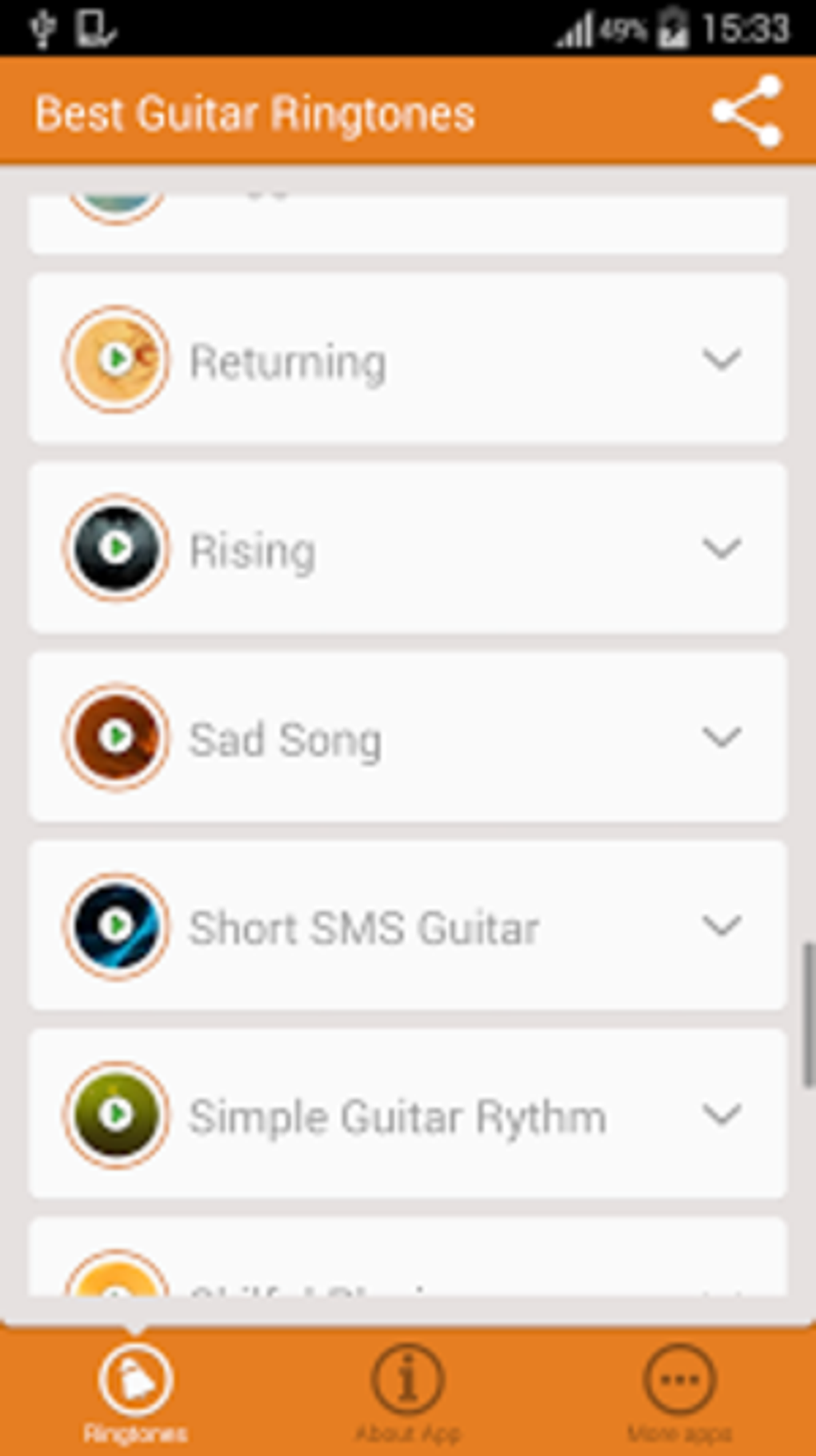Expand options for Rising
Viewport: 816px width, 1456px height.
[x=721, y=548]
